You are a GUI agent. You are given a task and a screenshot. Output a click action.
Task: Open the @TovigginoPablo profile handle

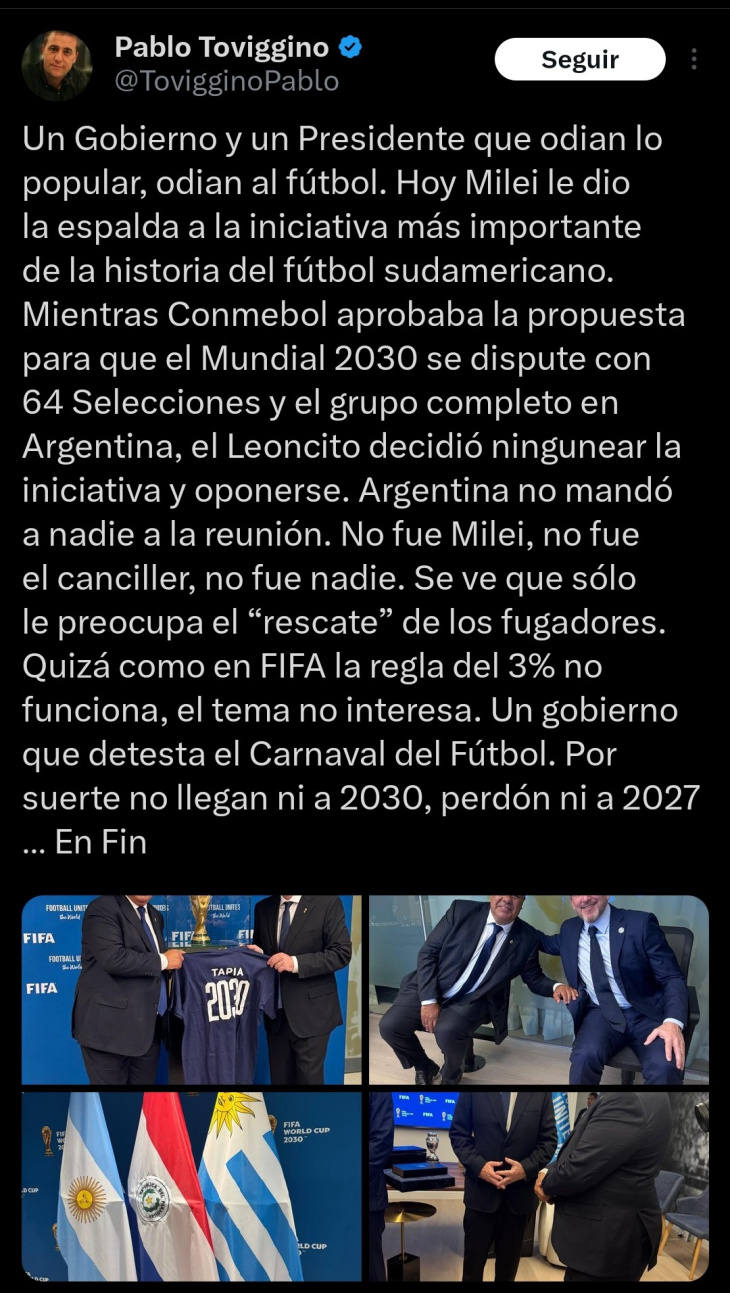[x=226, y=81]
